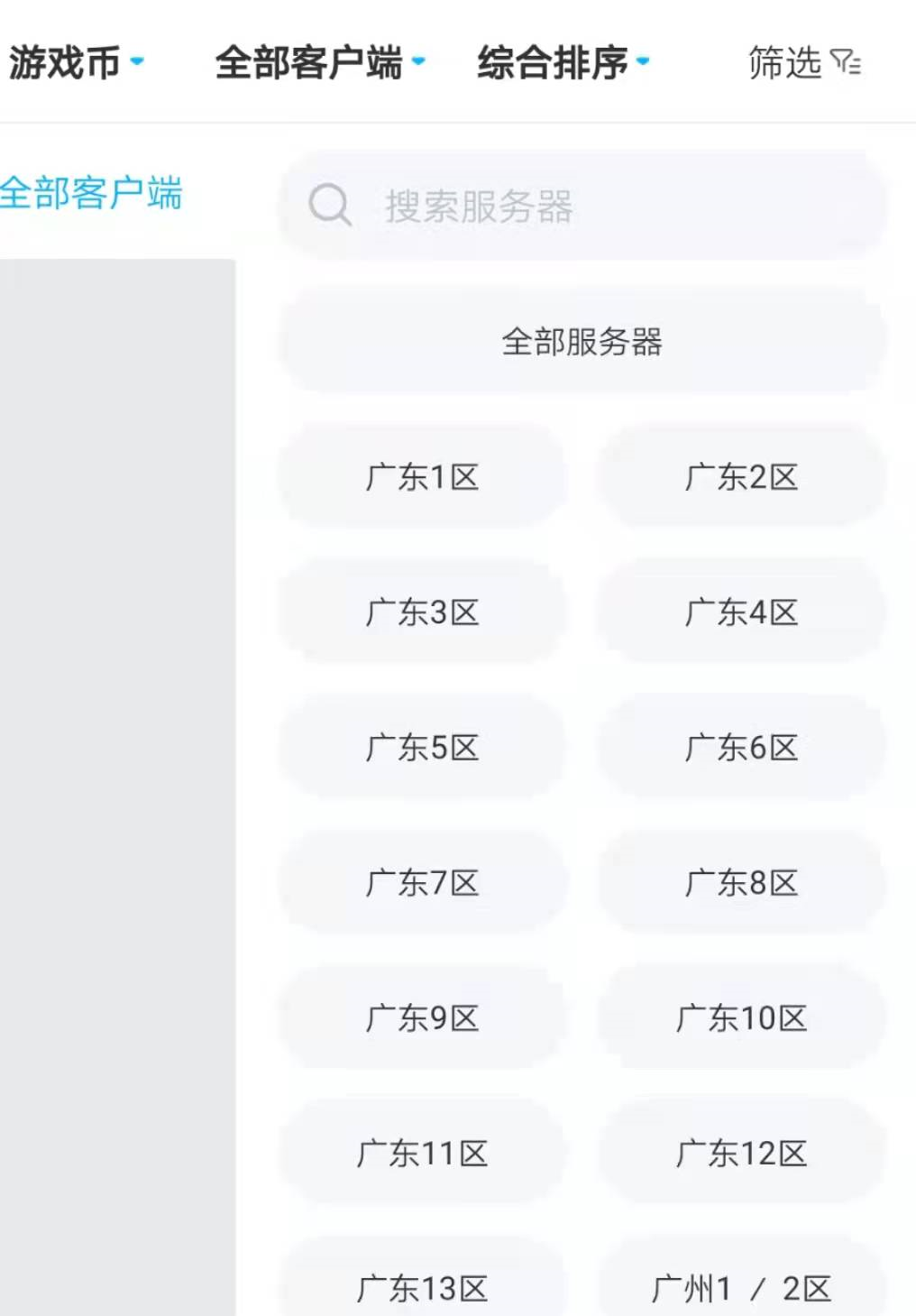
Task: Choose the 全部服务器 option
Action: tap(582, 341)
